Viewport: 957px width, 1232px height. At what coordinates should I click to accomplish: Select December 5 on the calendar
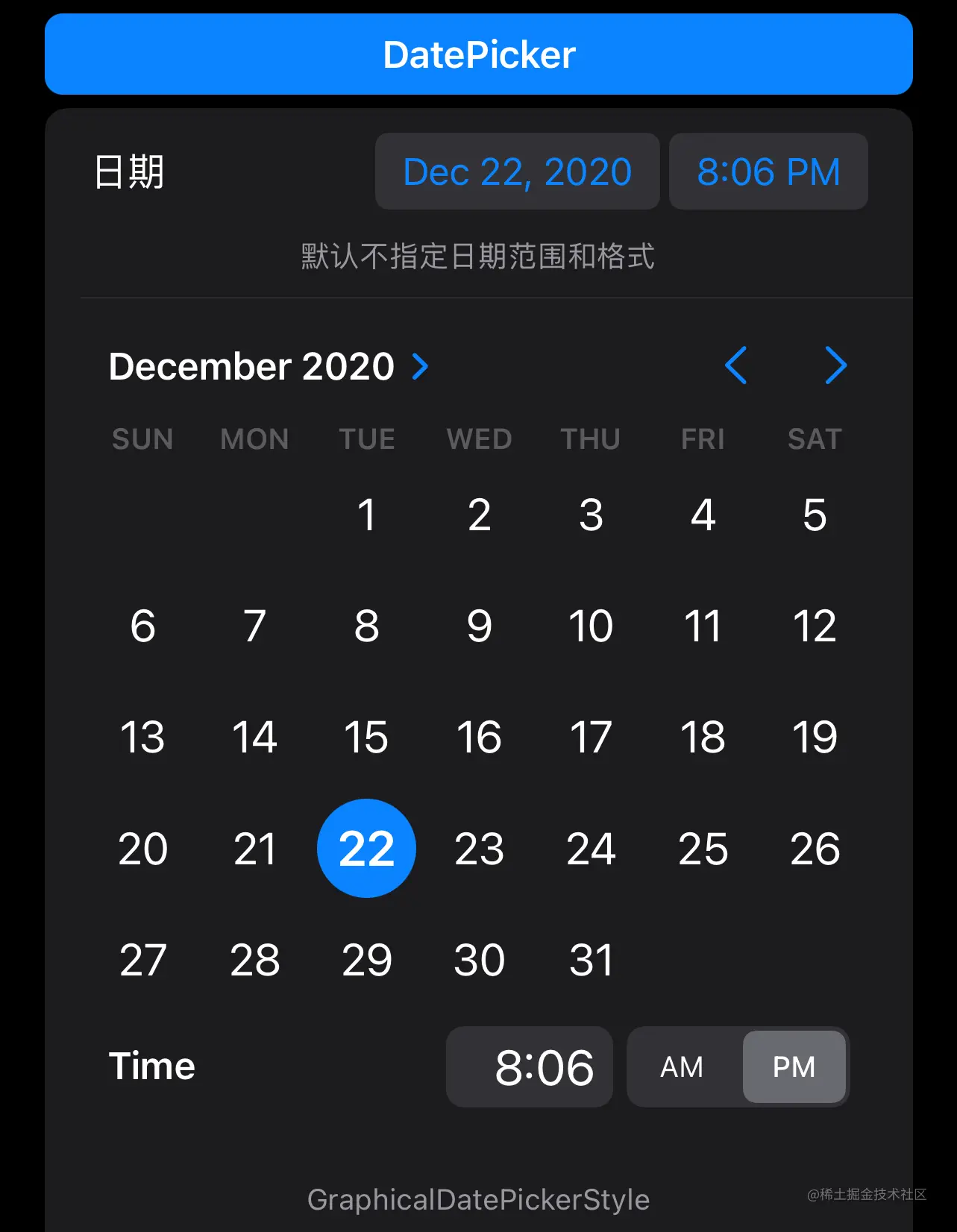coord(815,515)
